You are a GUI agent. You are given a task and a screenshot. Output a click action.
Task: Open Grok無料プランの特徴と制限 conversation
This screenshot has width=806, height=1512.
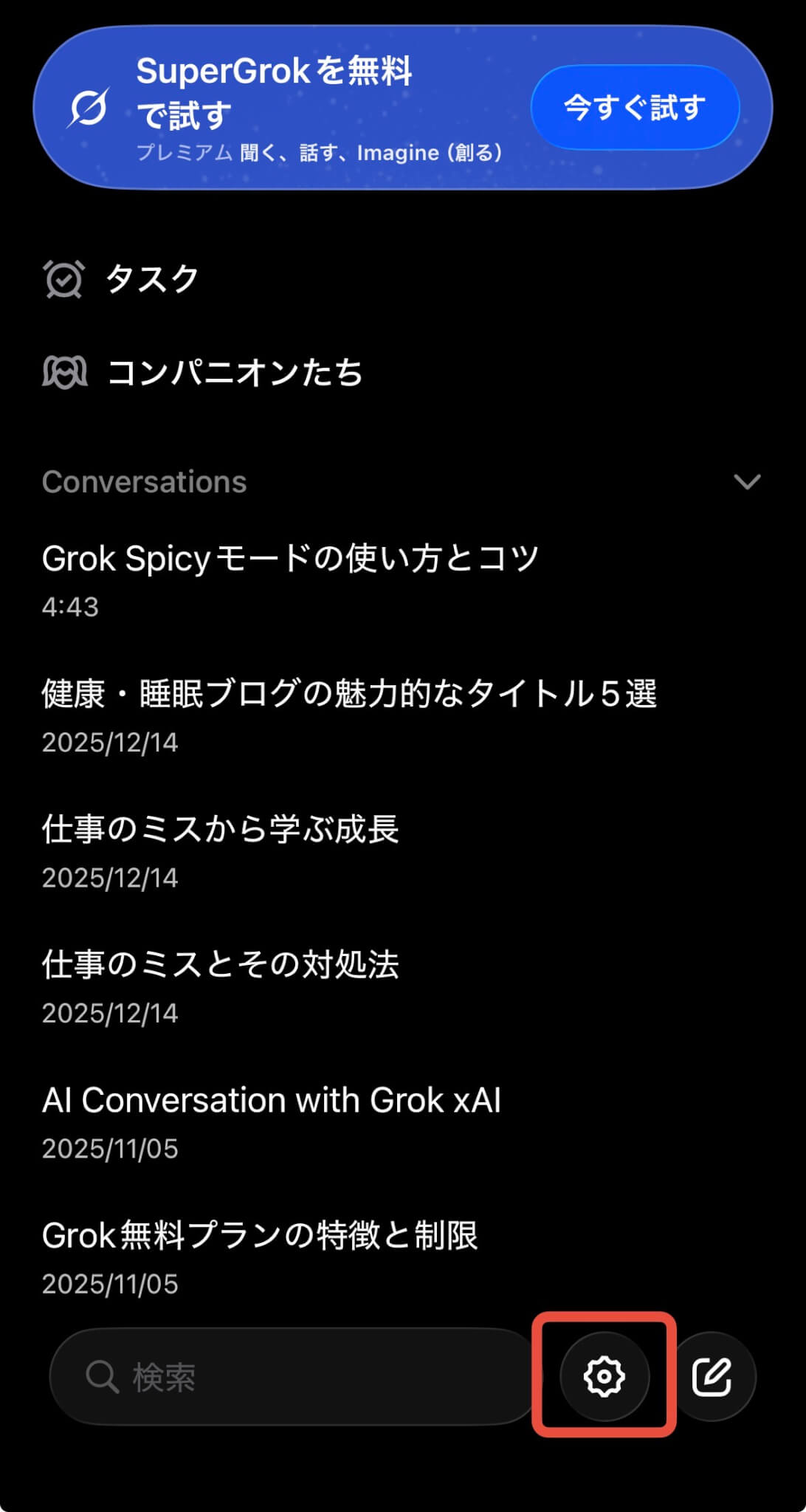(x=260, y=1235)
